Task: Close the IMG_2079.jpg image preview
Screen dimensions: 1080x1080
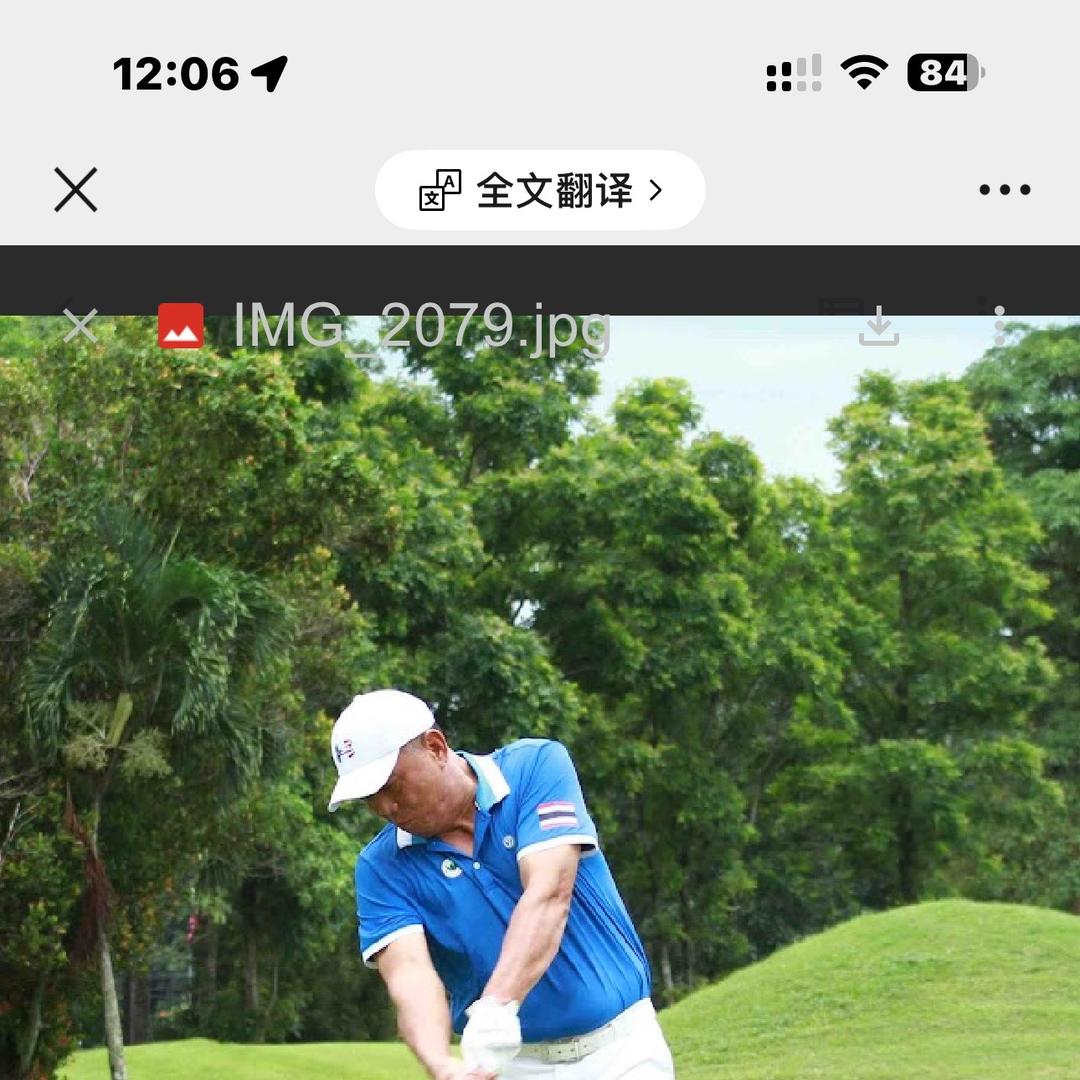Action: (x=80, y=326)
